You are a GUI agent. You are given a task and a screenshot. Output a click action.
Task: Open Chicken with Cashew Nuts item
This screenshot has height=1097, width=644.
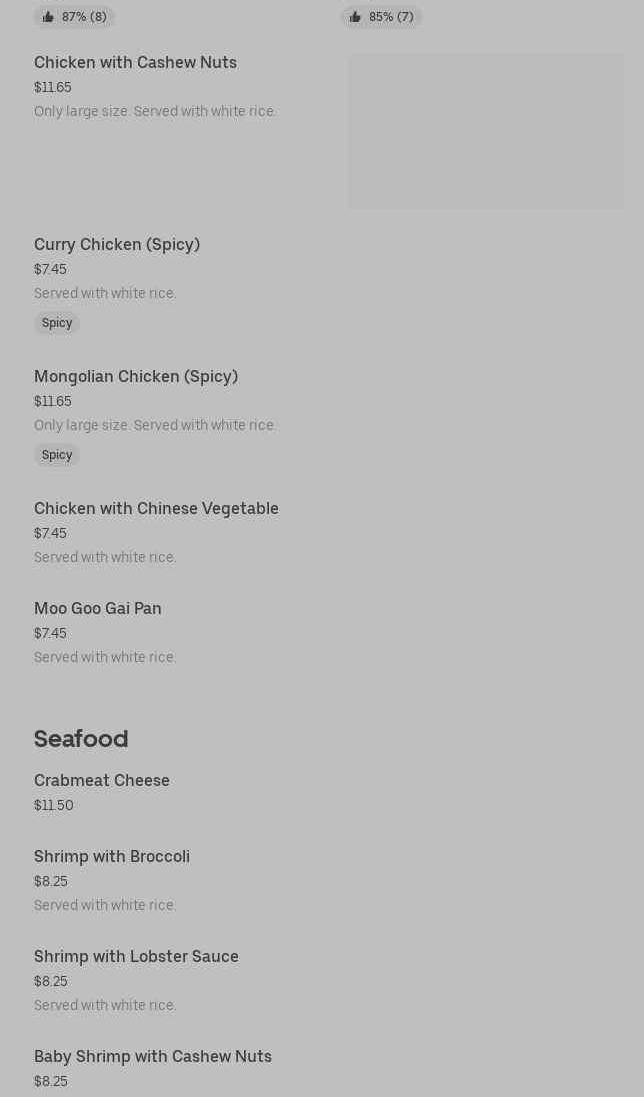point(135,63)
